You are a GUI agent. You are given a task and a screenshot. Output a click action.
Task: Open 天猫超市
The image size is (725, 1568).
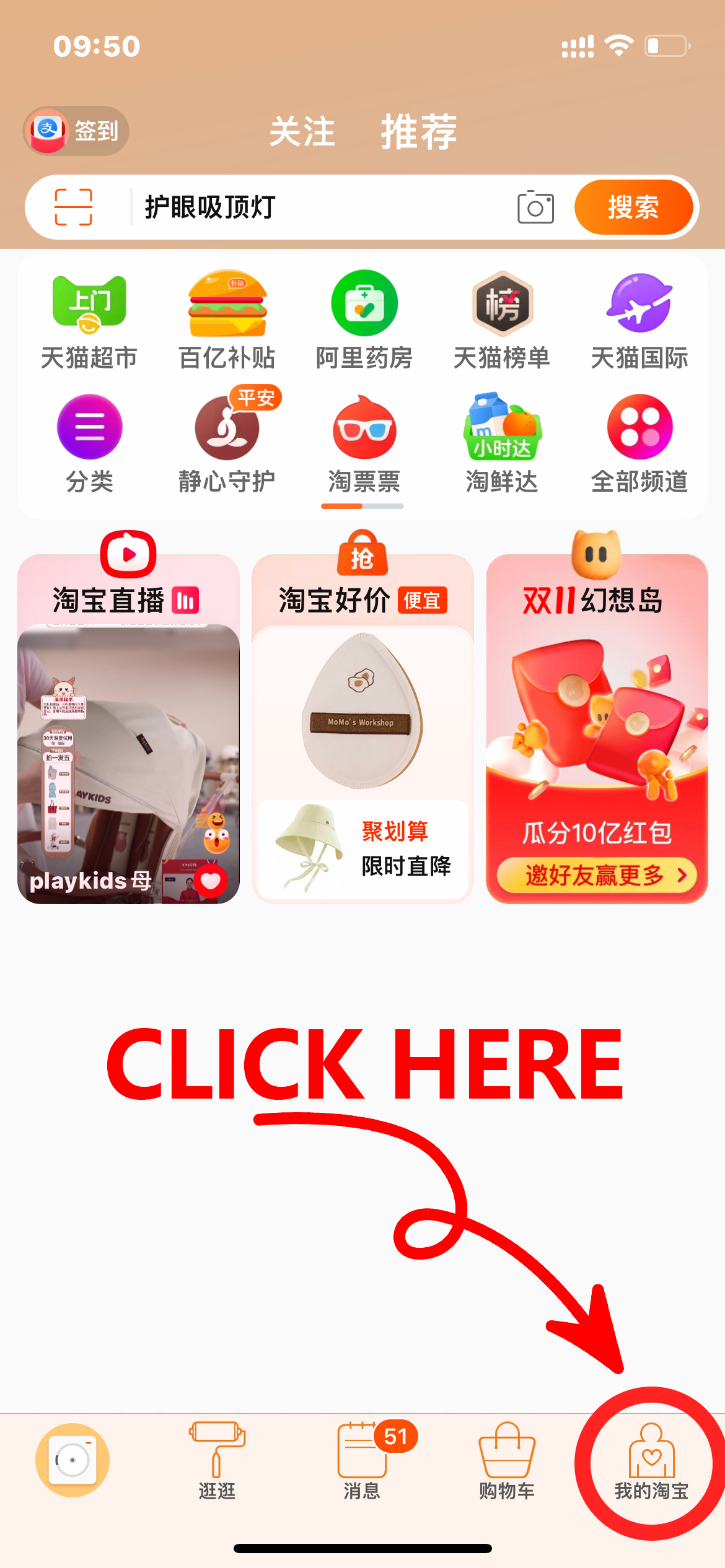(x=89, y=320)
